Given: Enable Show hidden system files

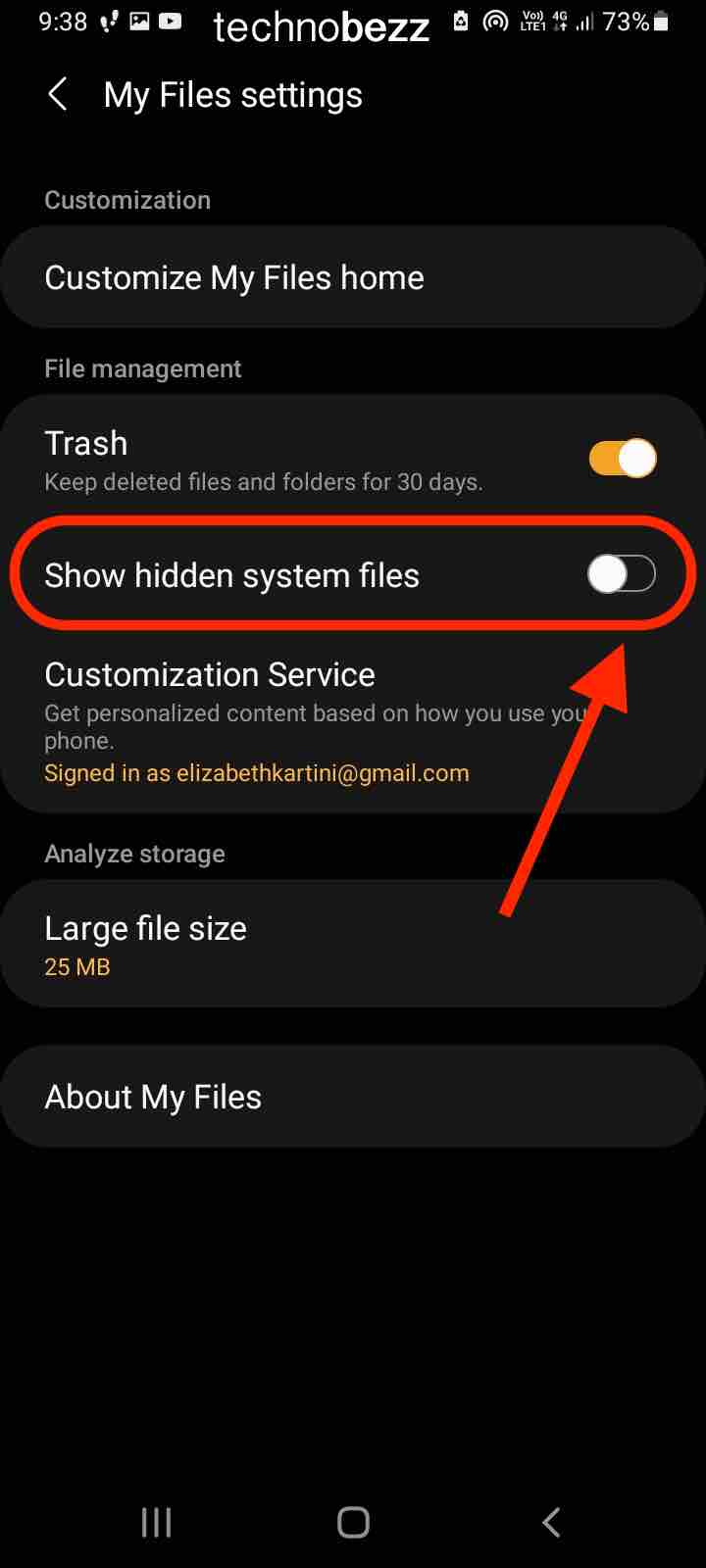Looking at the screenshot, I should [622, 574].
